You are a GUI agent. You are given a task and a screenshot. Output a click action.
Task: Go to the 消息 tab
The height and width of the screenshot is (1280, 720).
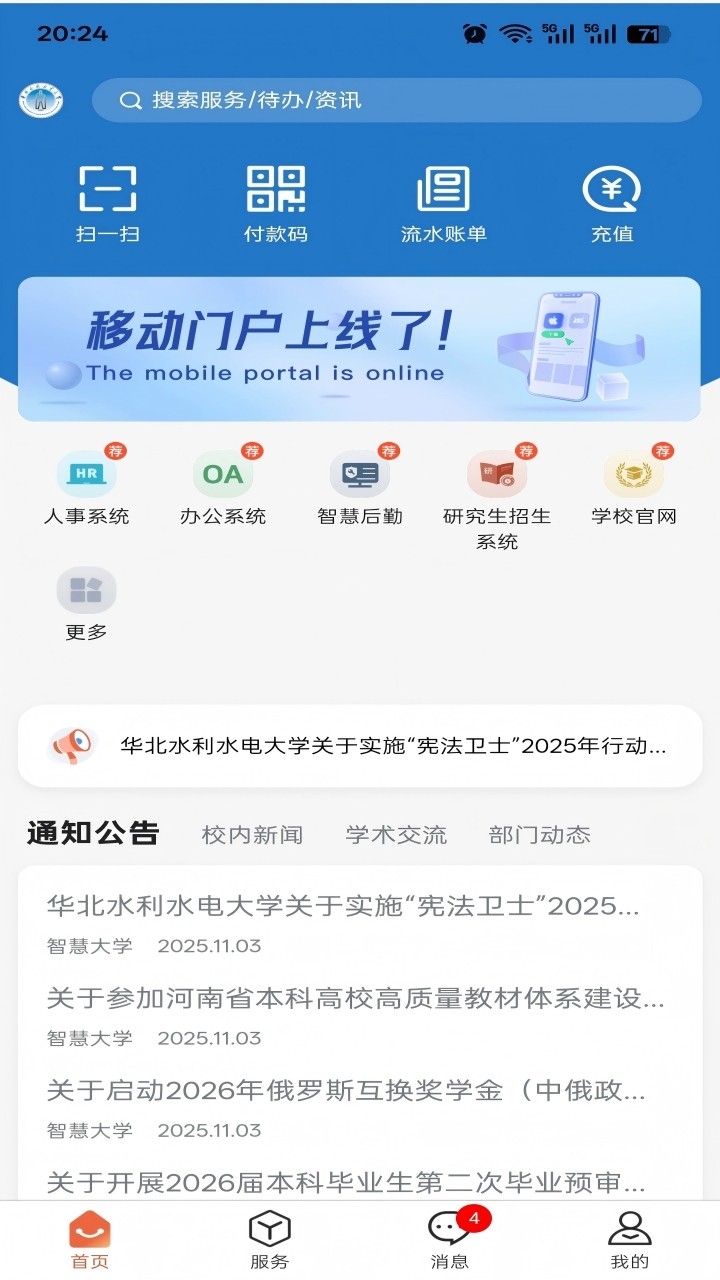pos(449,1240)
